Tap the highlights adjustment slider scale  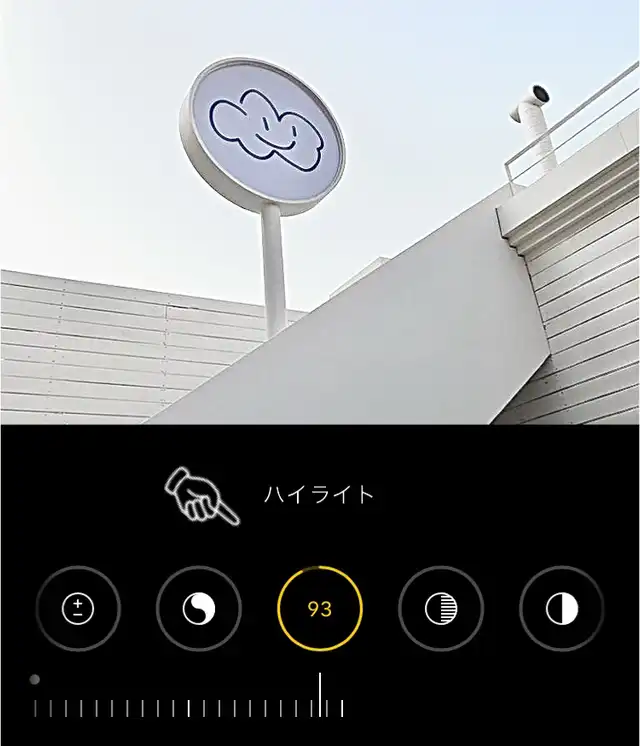click(188, 707)
